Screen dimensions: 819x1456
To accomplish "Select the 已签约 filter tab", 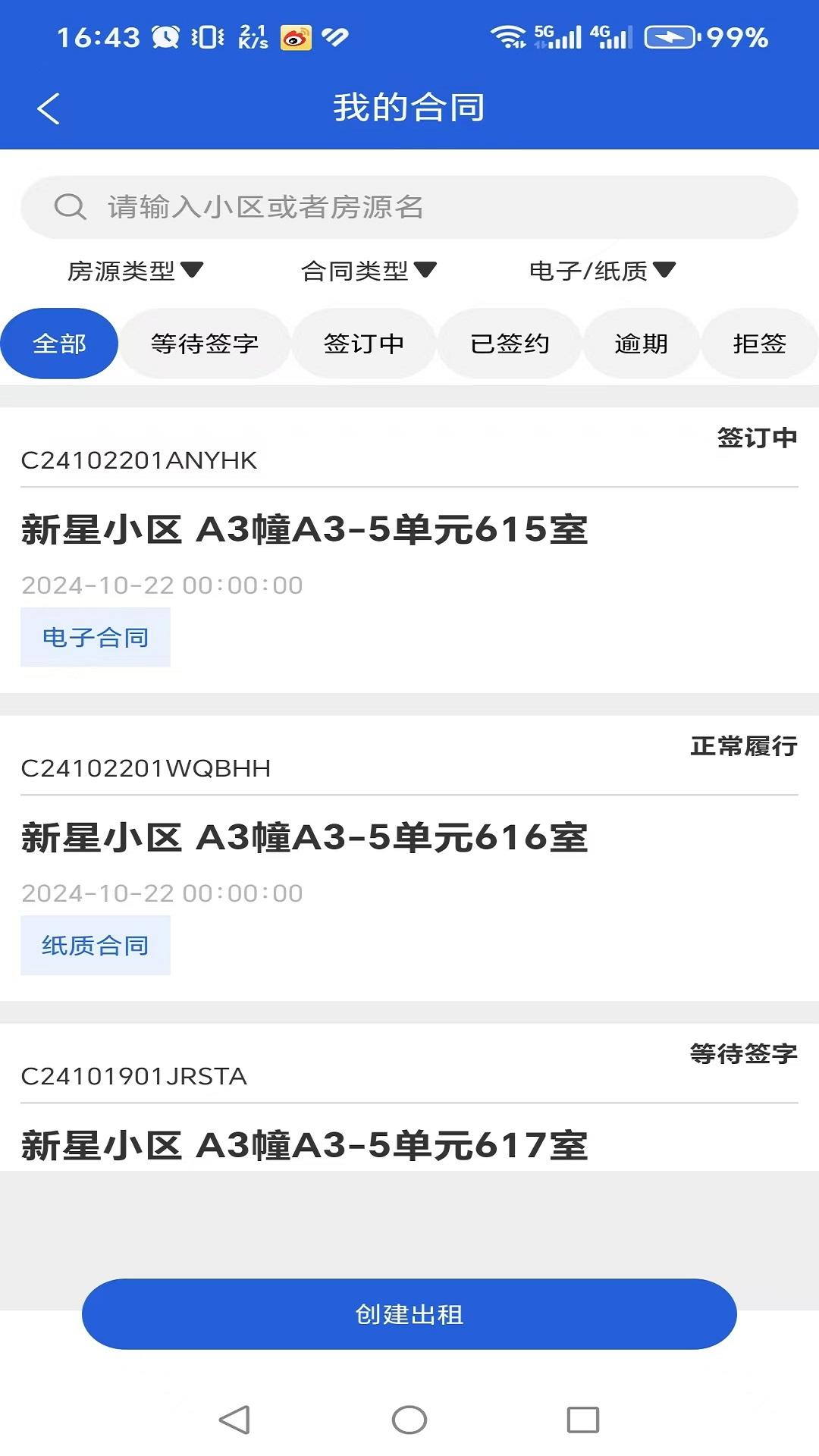I will coord(509,343).
